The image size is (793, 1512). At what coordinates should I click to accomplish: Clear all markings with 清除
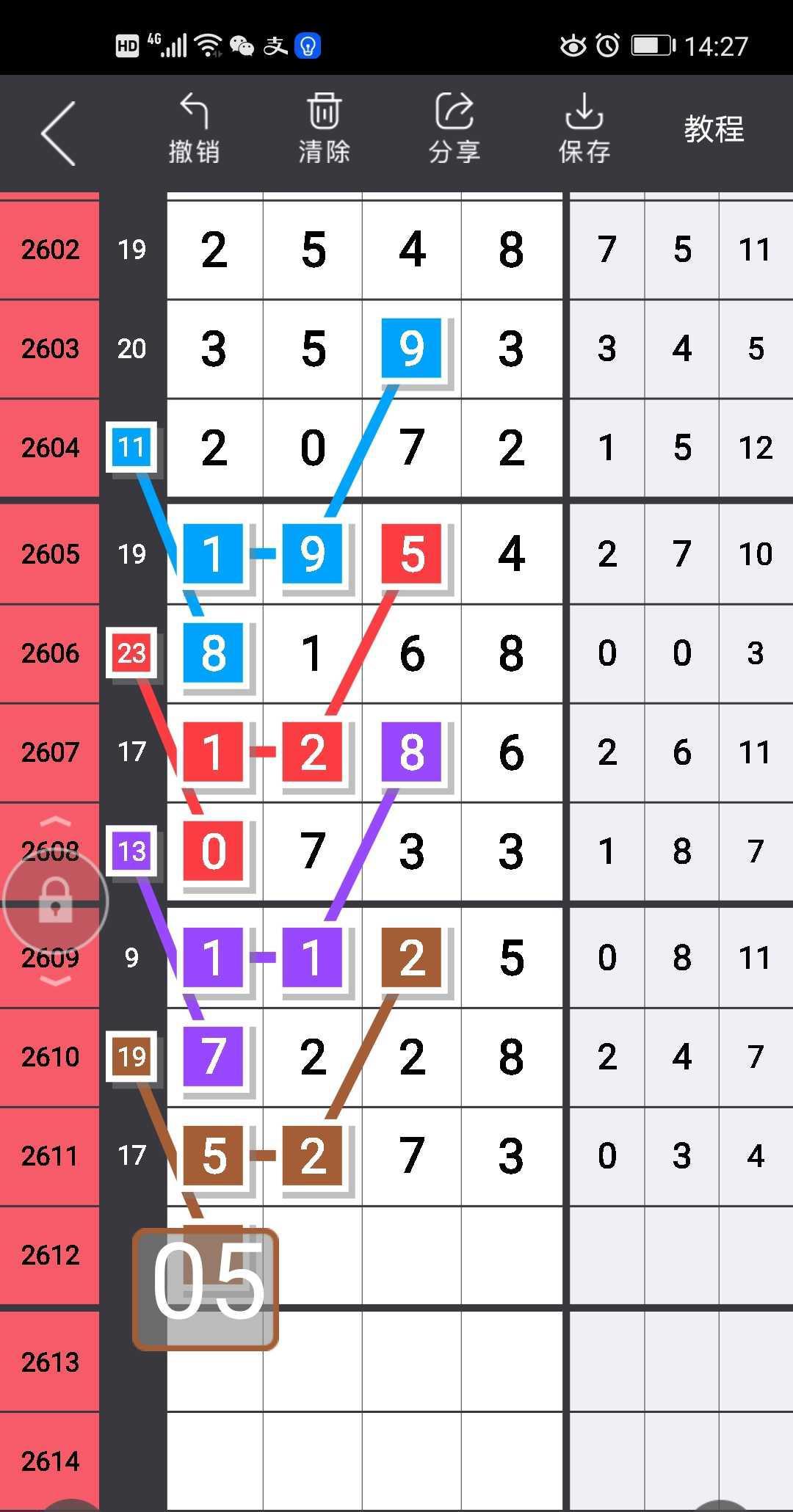(x=324, y=129)
